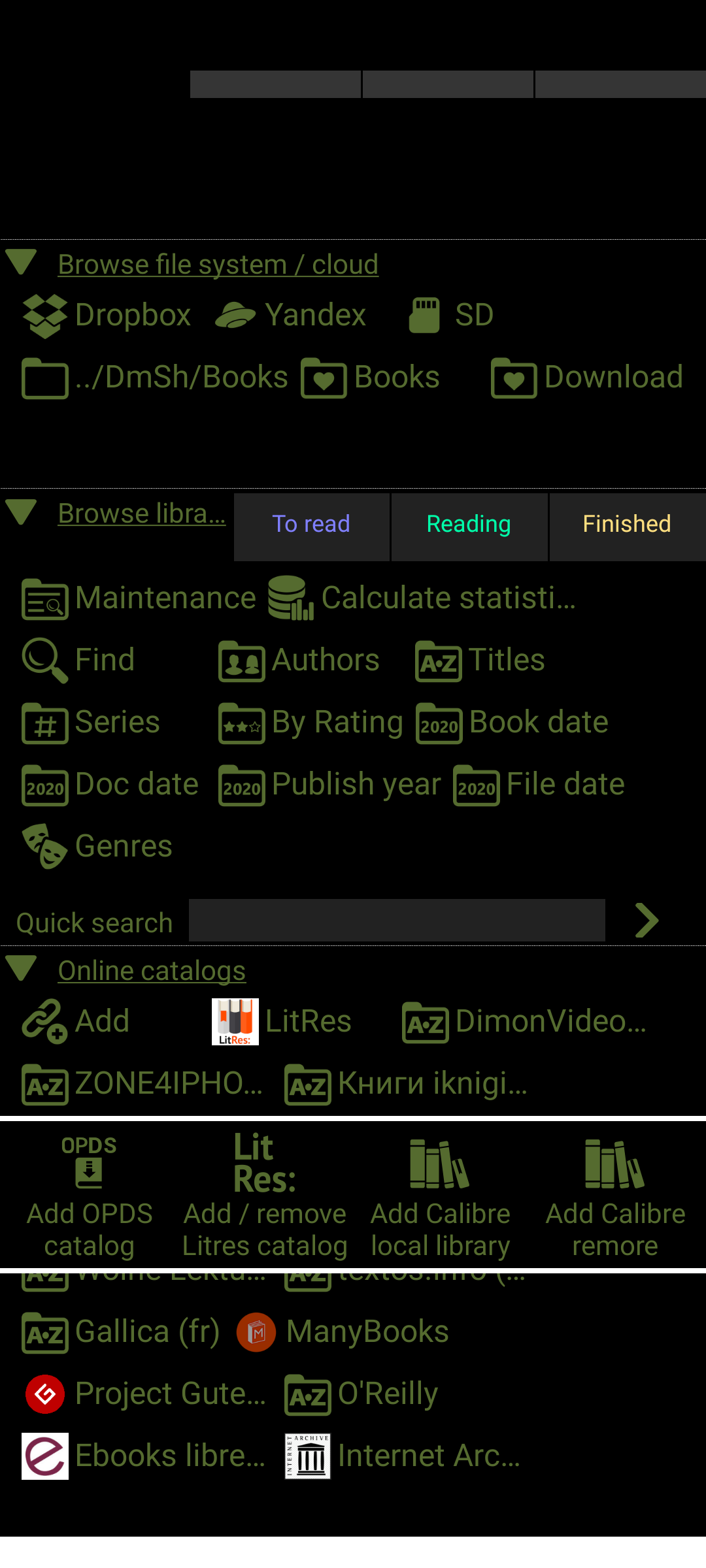706x1568 pixels.
Task: Open Browse file system / cloud link
Action: tap(218, 265)
